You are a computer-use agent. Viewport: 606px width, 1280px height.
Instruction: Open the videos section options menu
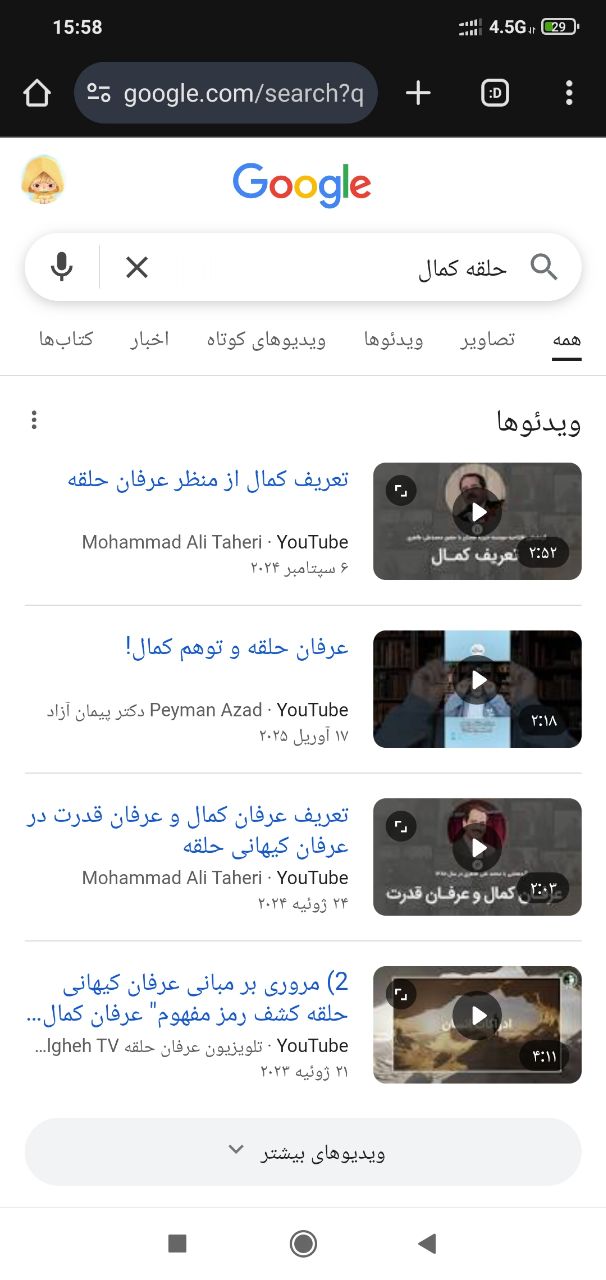tap(34, 420)
